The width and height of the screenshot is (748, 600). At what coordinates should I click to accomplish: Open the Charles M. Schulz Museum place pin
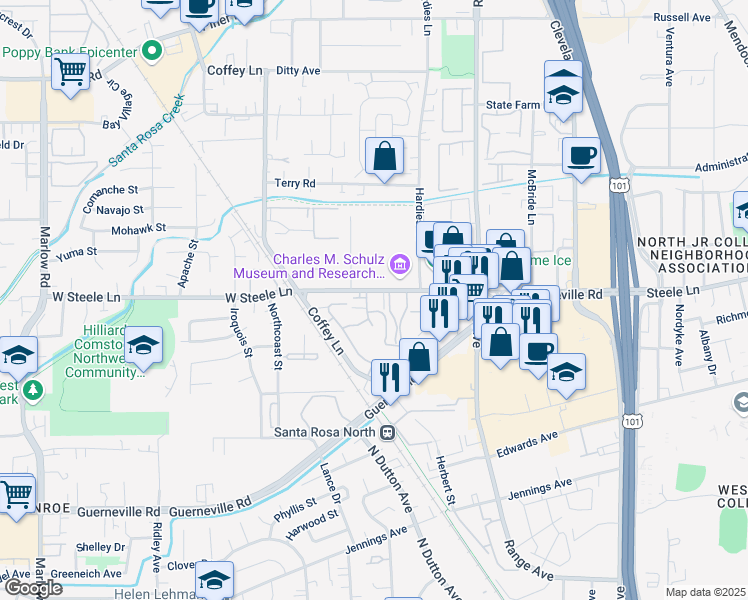click(x=400, y=265)
